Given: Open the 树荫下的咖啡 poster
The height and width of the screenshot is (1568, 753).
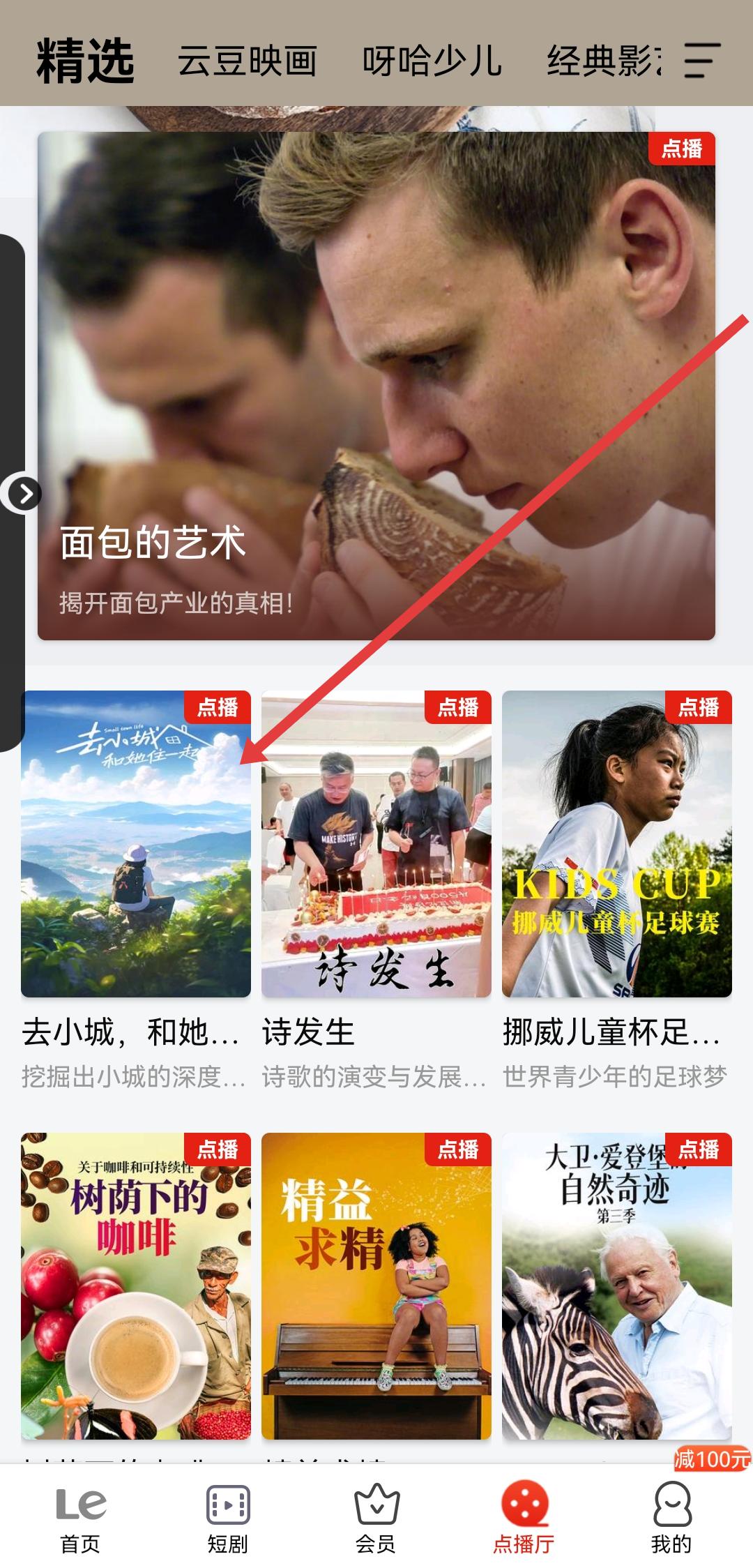Looking at the screenshot, I should (x=135, y=1286).
